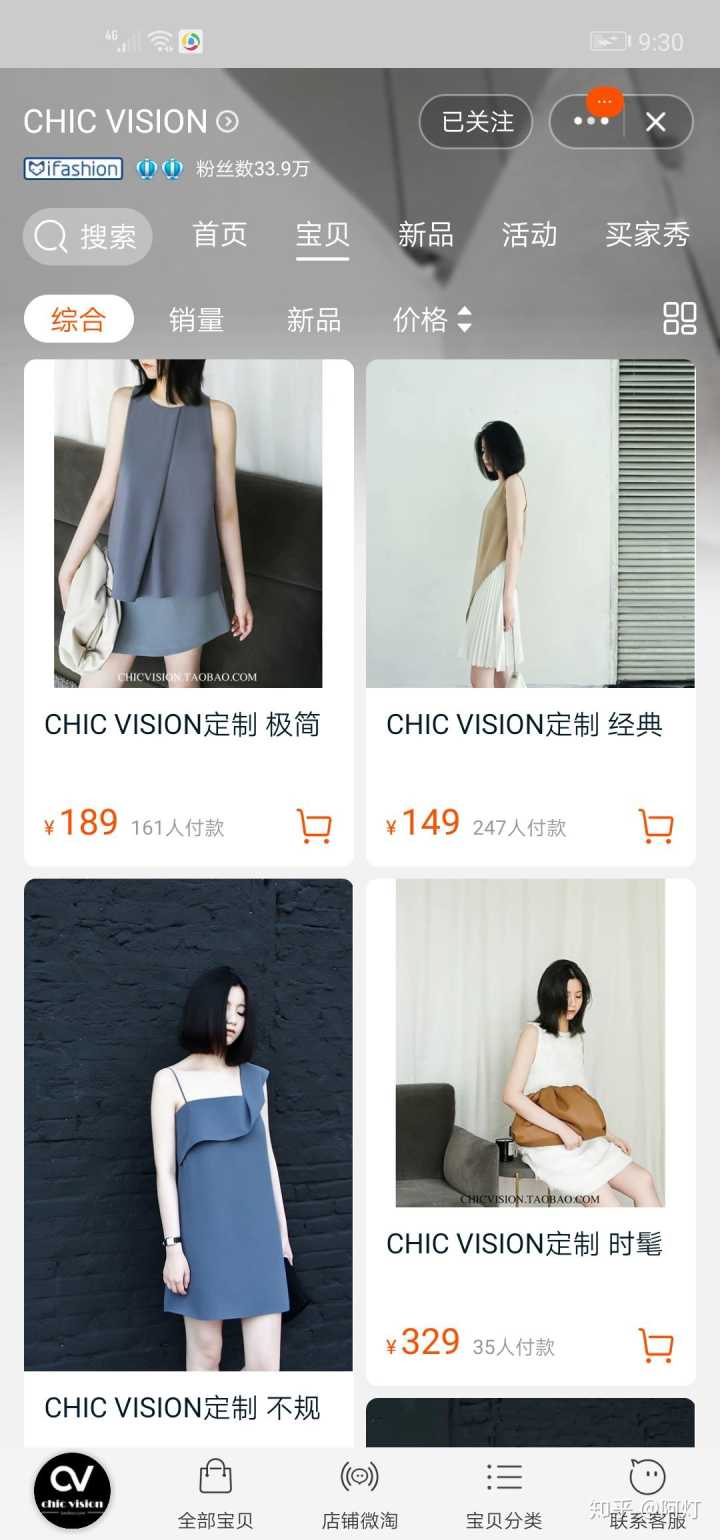Switch to the 首页 tab
720x1540 pixels.
(220, 235)
